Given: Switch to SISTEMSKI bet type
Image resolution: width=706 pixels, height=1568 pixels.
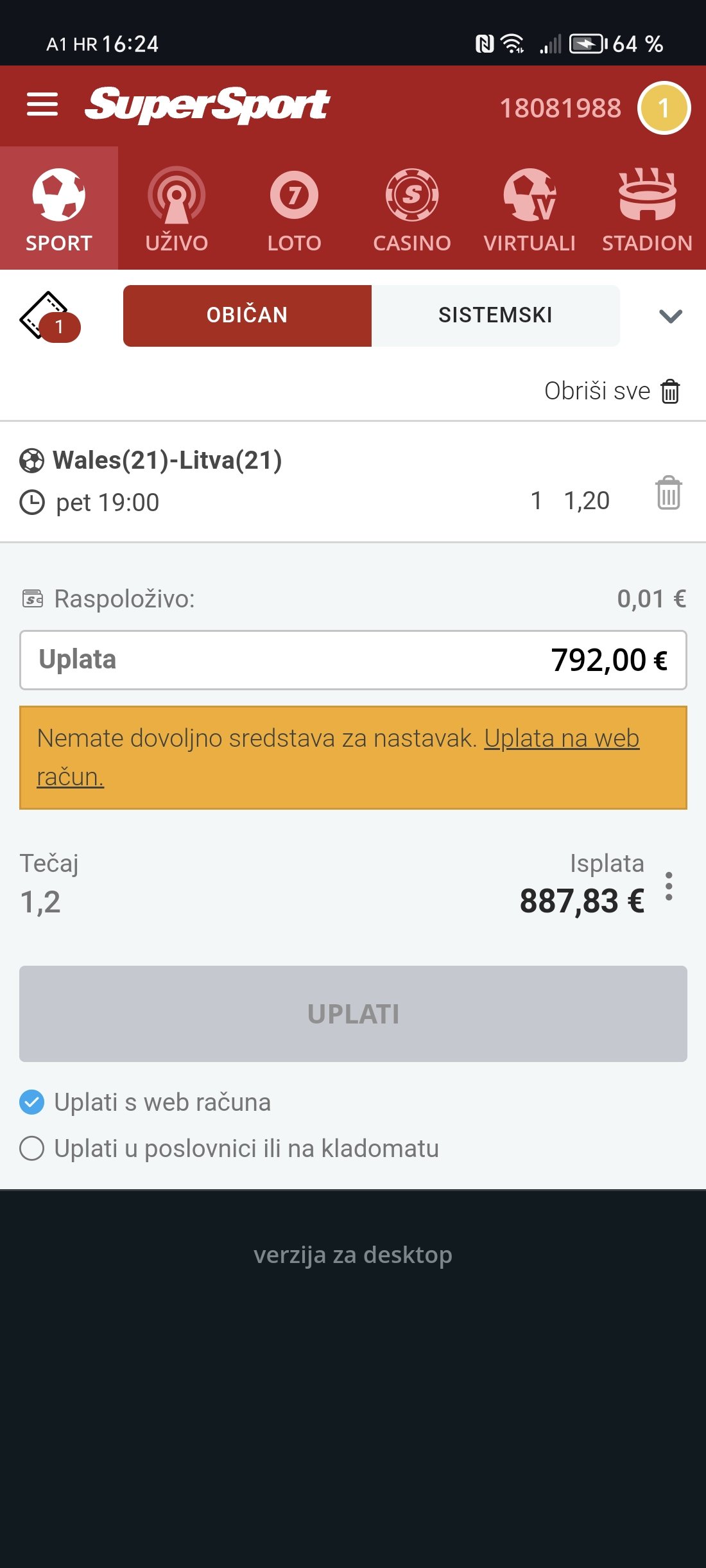Looking at the screenshot, I should (x=495, y=315).
